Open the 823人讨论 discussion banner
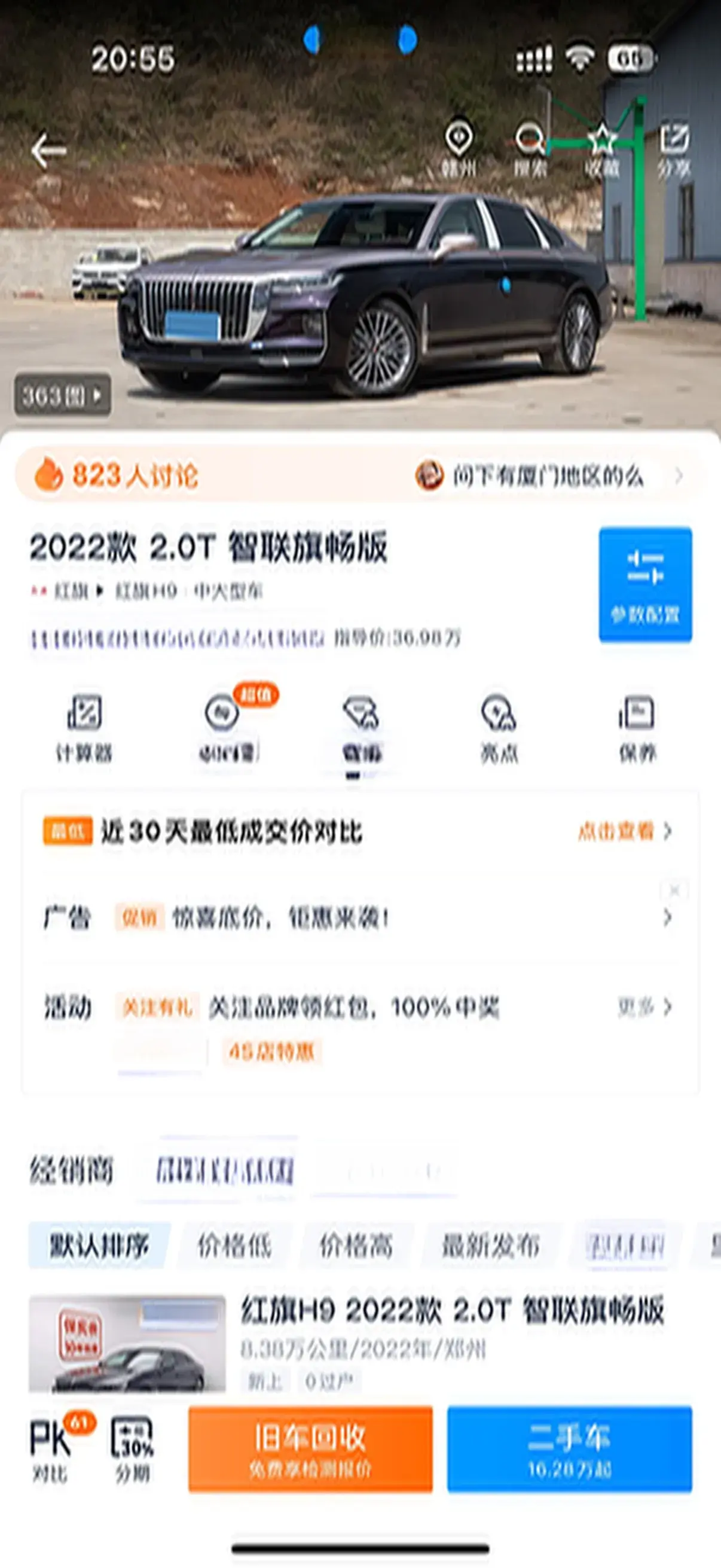The image size is (721, 1568). tap(115, 475)
